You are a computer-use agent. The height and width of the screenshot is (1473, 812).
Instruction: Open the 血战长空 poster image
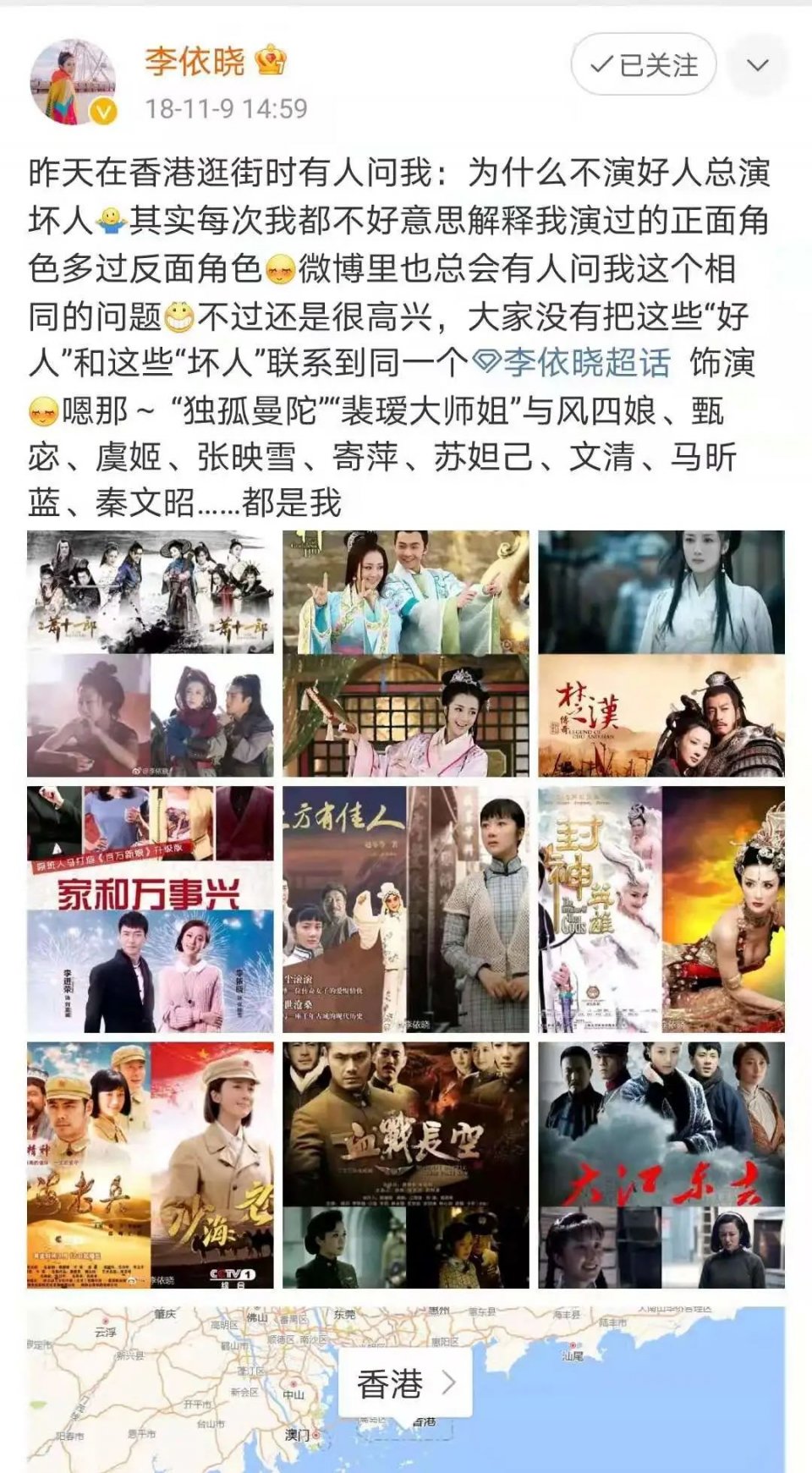click(406, 1165)
